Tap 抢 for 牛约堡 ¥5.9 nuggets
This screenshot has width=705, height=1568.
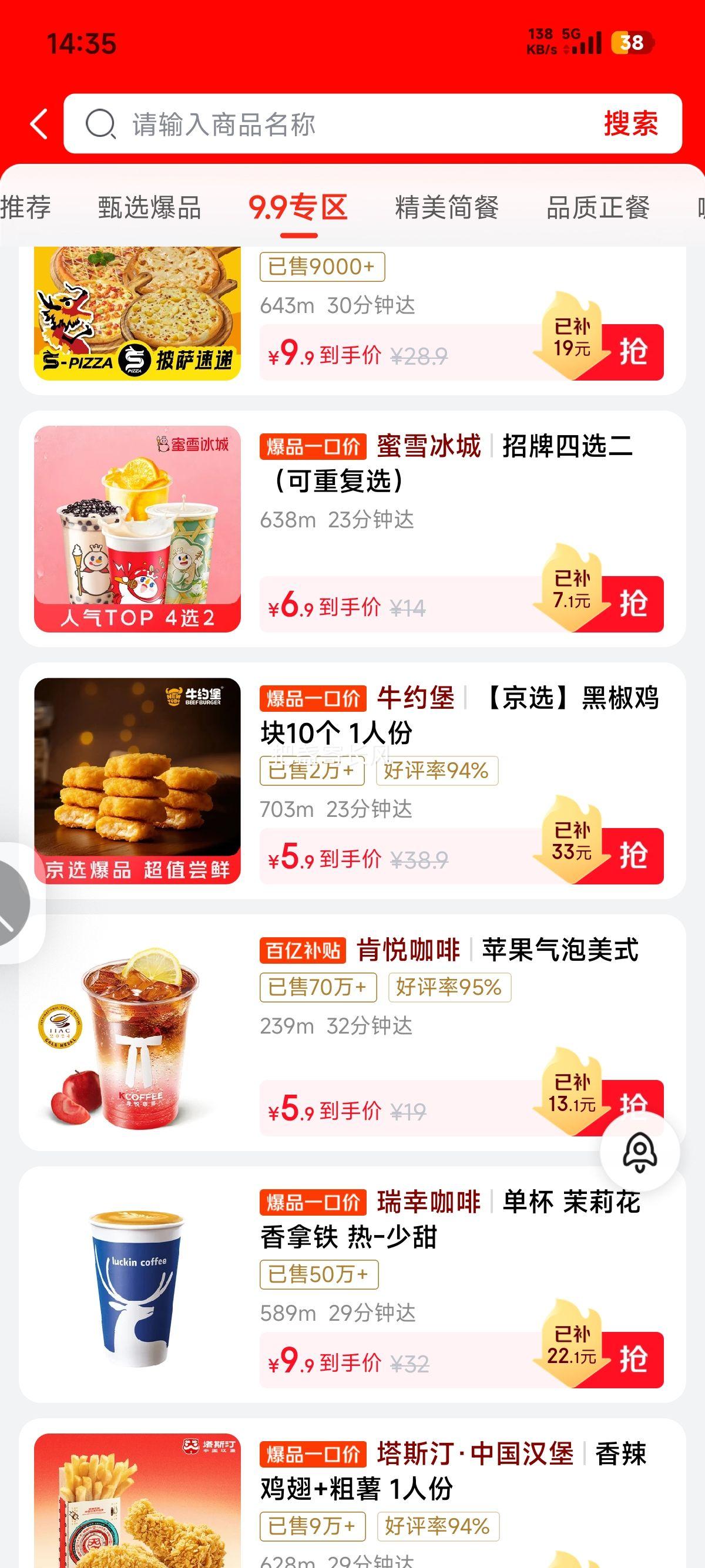(632, 856)
